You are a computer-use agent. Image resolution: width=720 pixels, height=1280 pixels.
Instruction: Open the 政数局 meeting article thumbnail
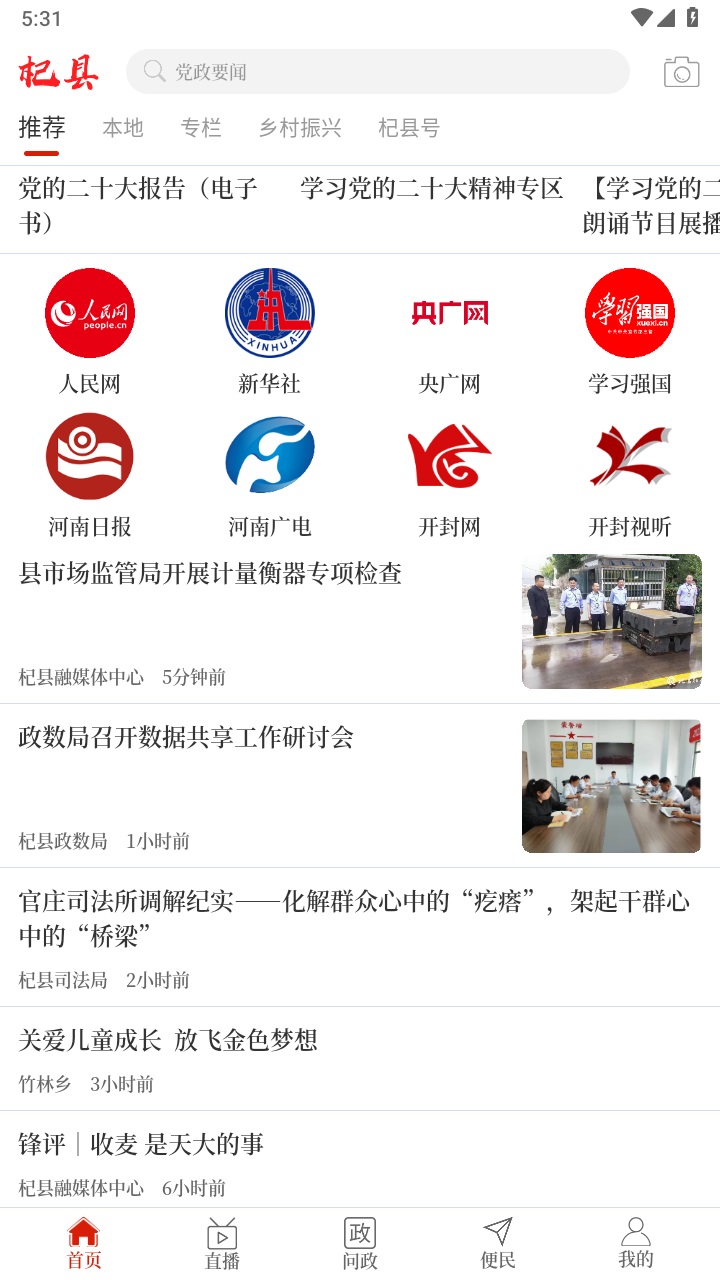(x=611, y=786)
